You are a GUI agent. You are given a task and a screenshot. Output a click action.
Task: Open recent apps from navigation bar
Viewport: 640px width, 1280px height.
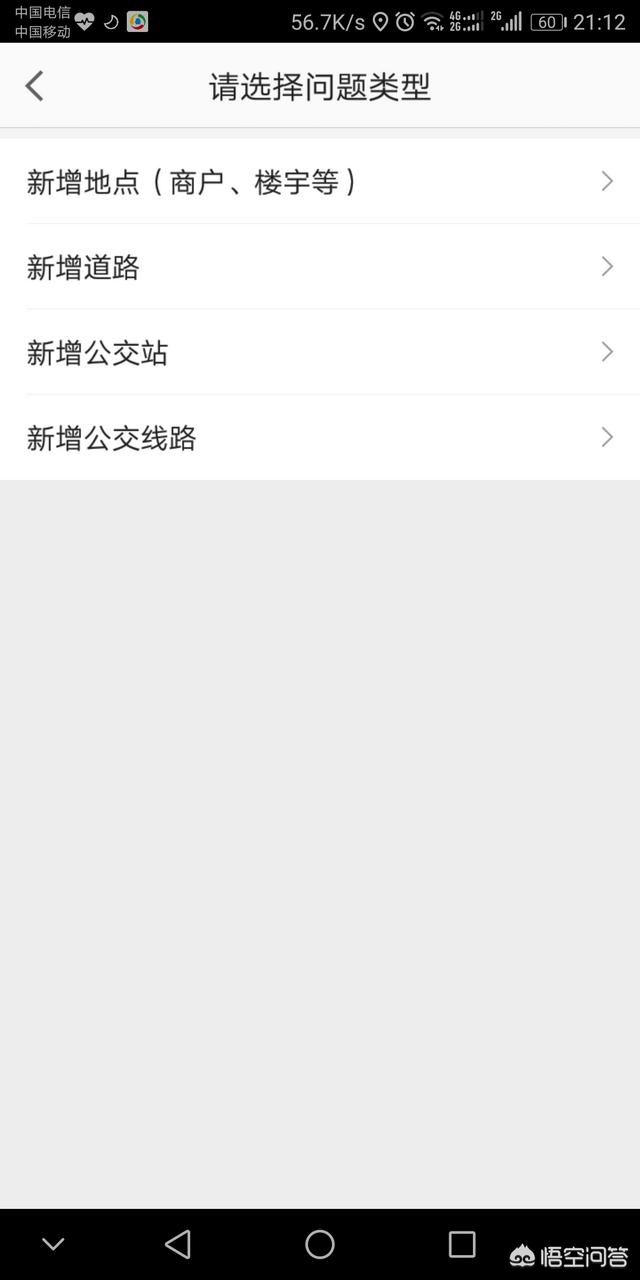pyautogui.click(x=462, y=1244)
